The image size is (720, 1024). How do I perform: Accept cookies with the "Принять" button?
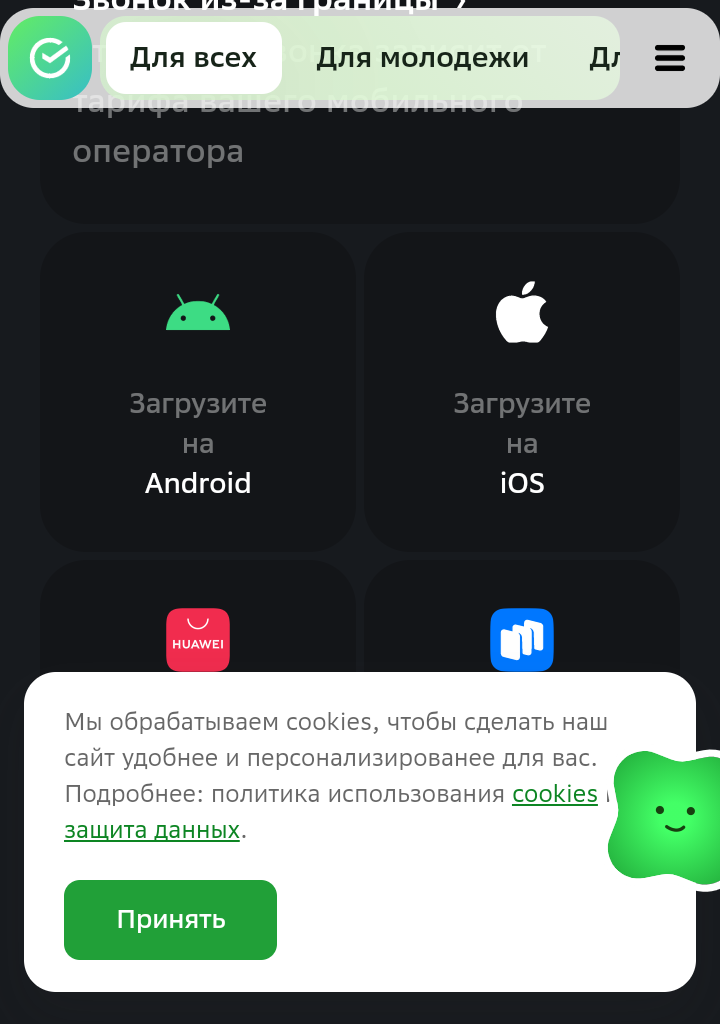[x=170, y=920]
